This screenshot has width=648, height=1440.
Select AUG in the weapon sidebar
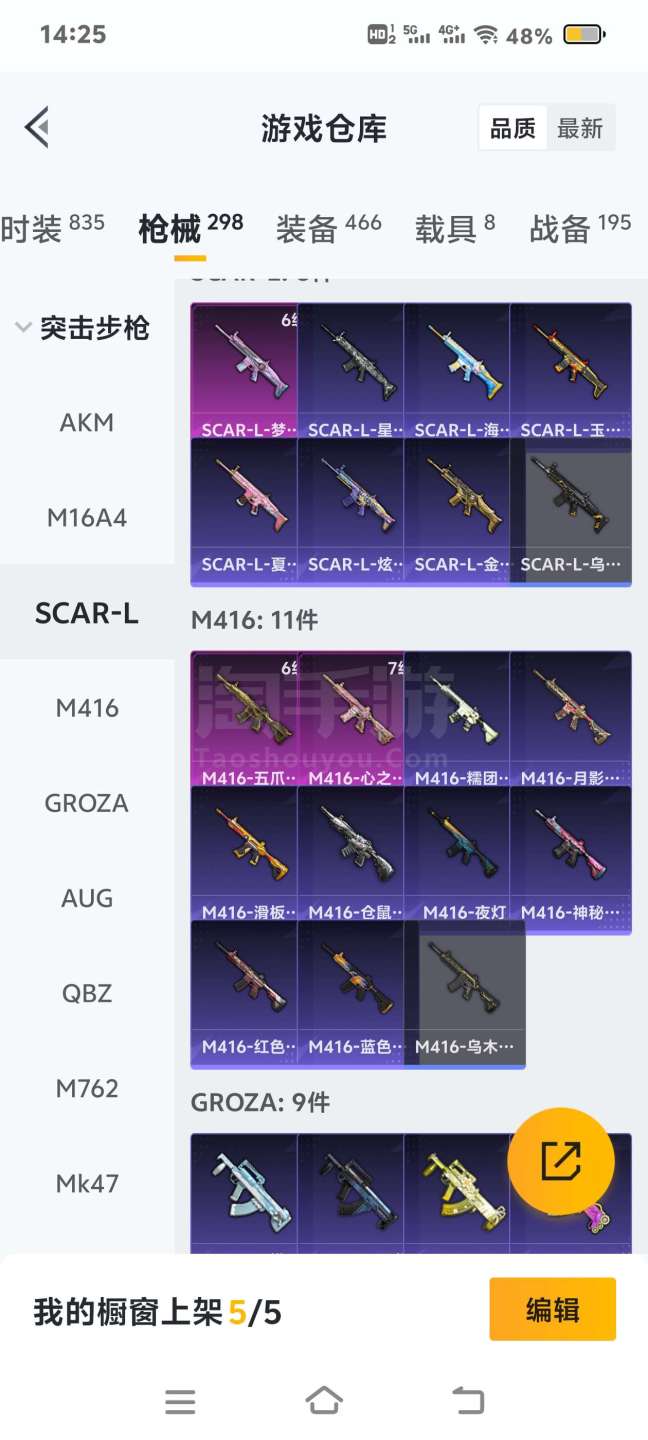coord(87,898)
